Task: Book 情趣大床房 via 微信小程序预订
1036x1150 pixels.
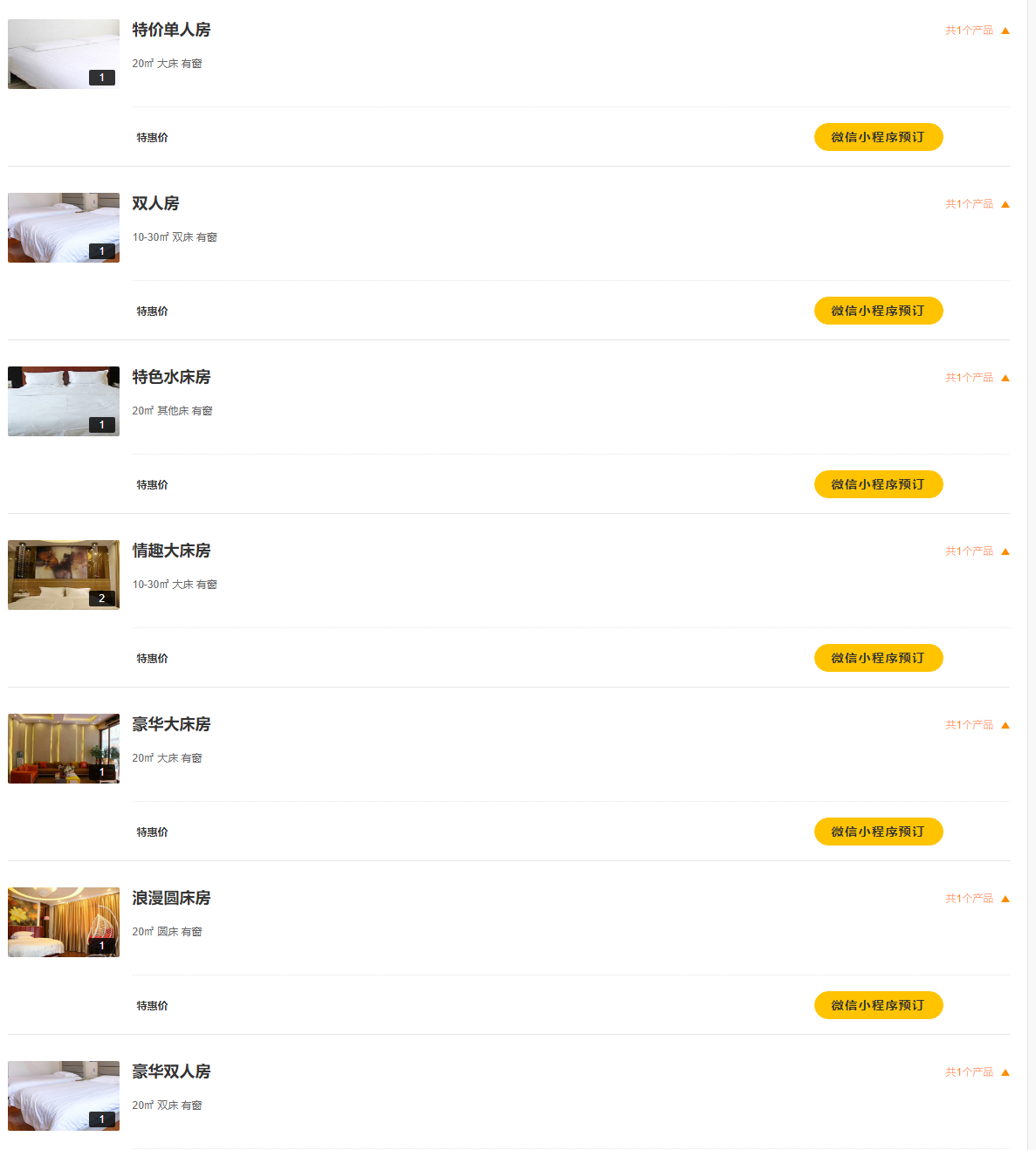Action: 878,658
